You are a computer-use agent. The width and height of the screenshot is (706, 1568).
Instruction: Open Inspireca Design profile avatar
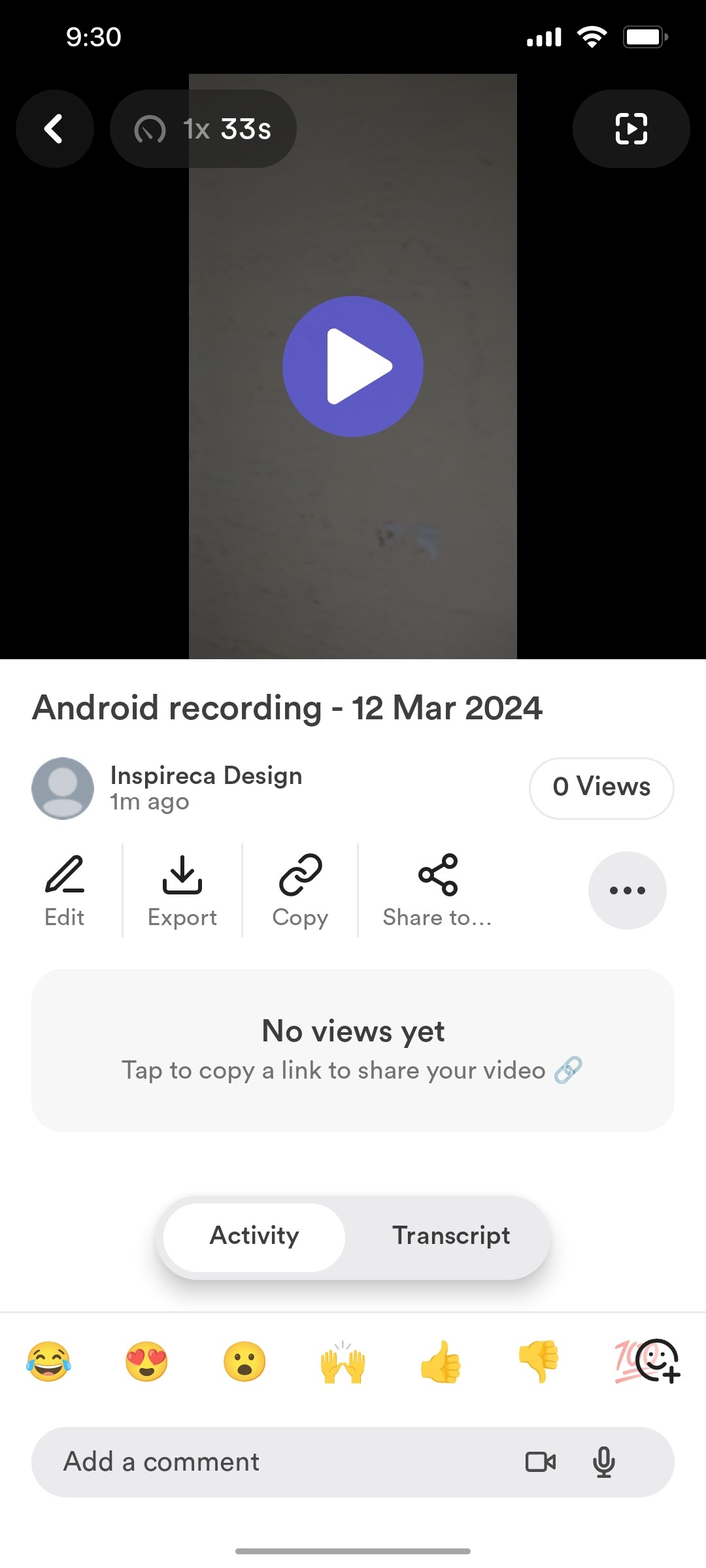point(63,787)
